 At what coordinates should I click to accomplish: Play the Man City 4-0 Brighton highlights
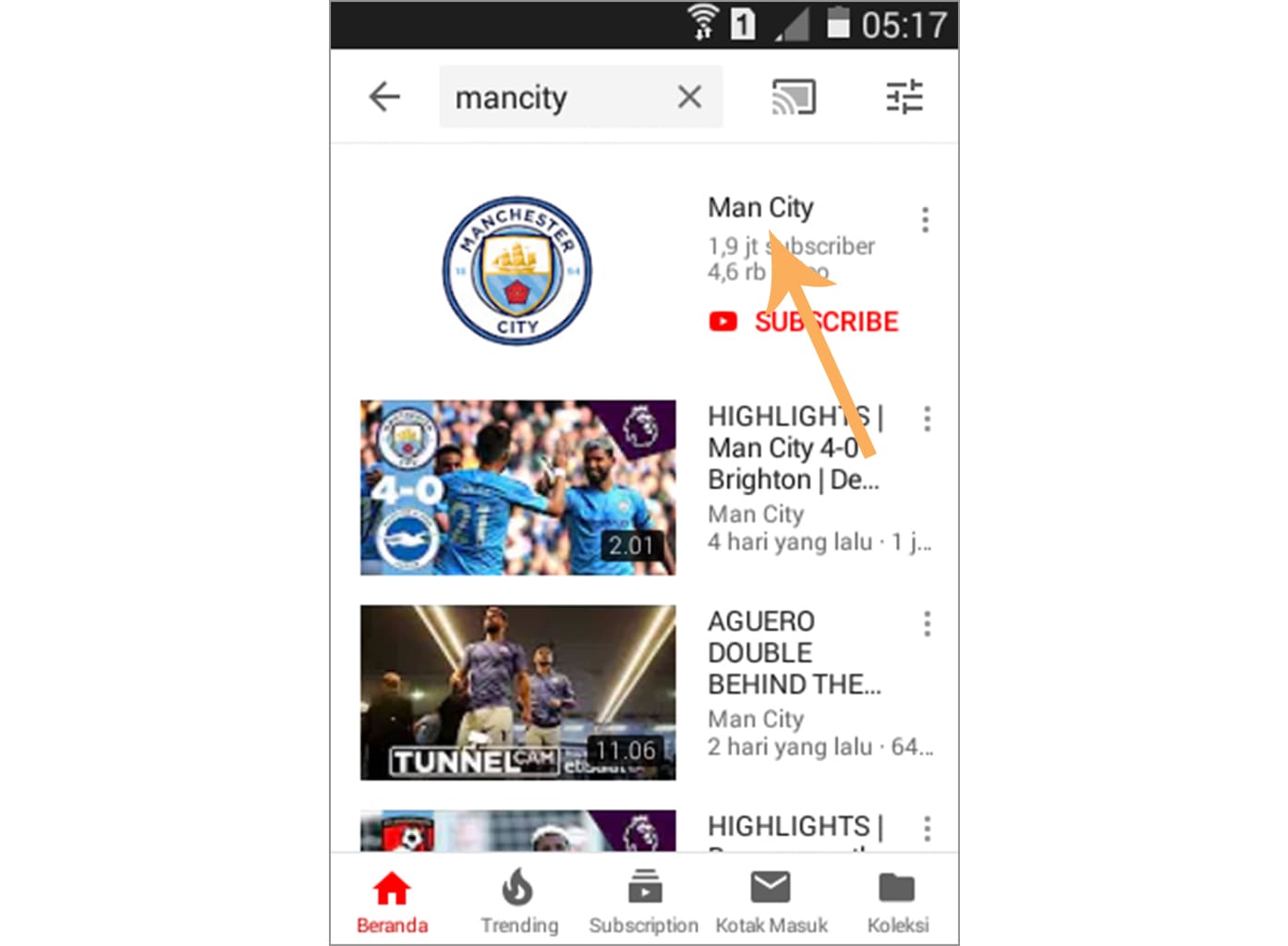tap(517, 487)
